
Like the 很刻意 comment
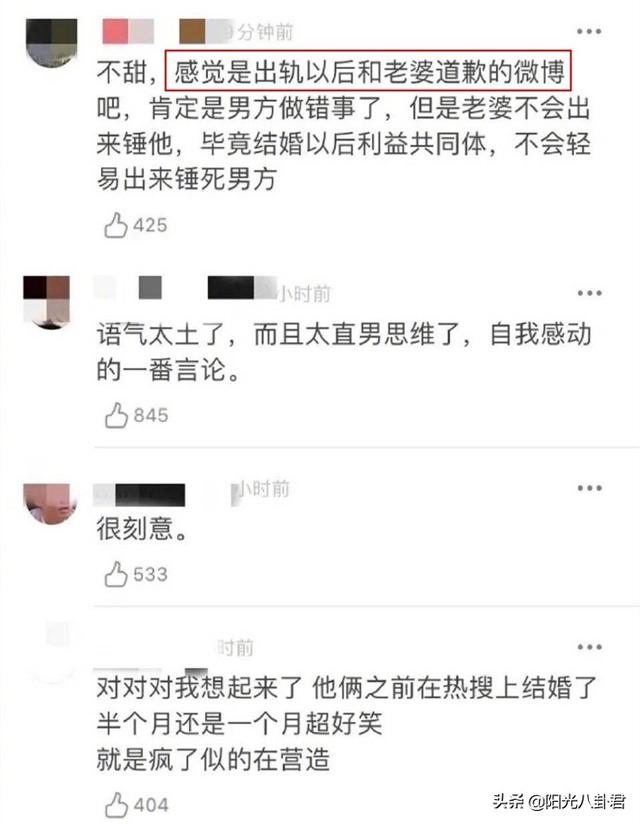117,574
